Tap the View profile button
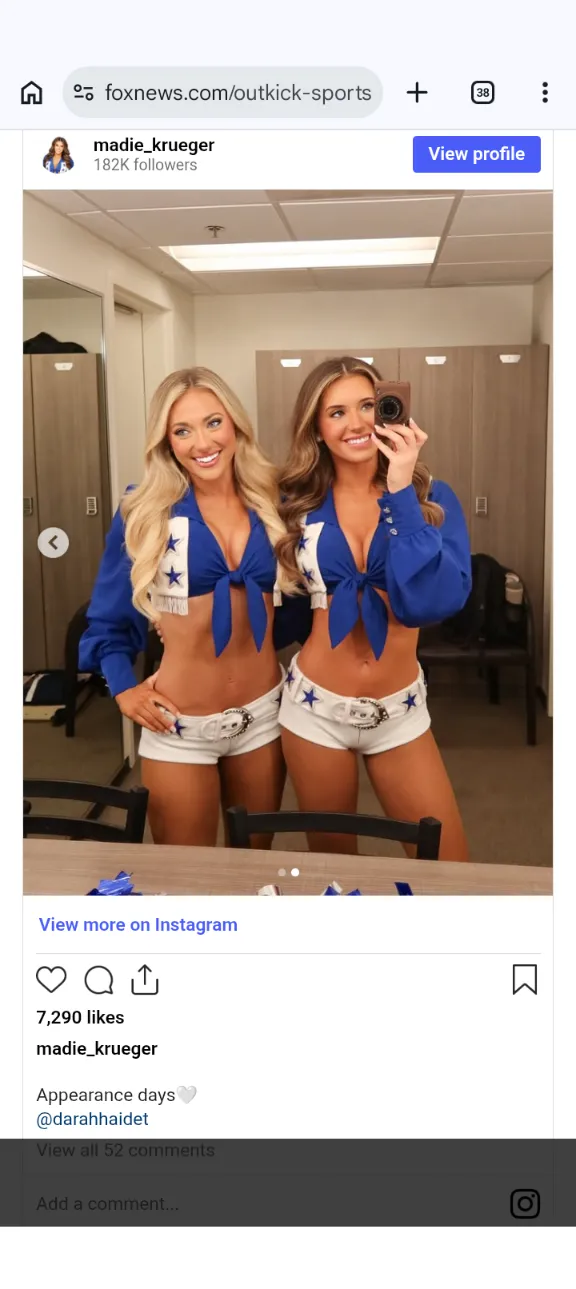Viewport: 576px width, 1289px height. [476, 154]
